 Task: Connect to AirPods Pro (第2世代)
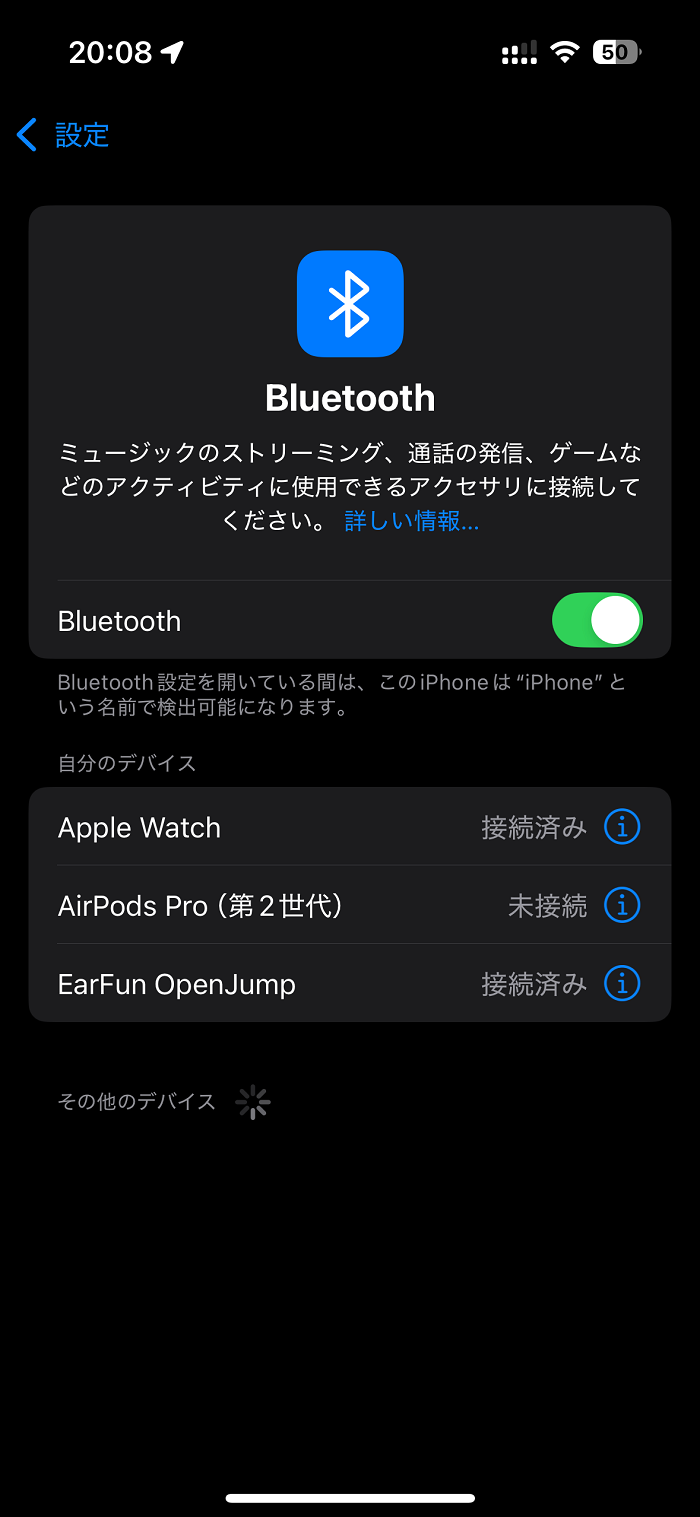pos(350,905)
